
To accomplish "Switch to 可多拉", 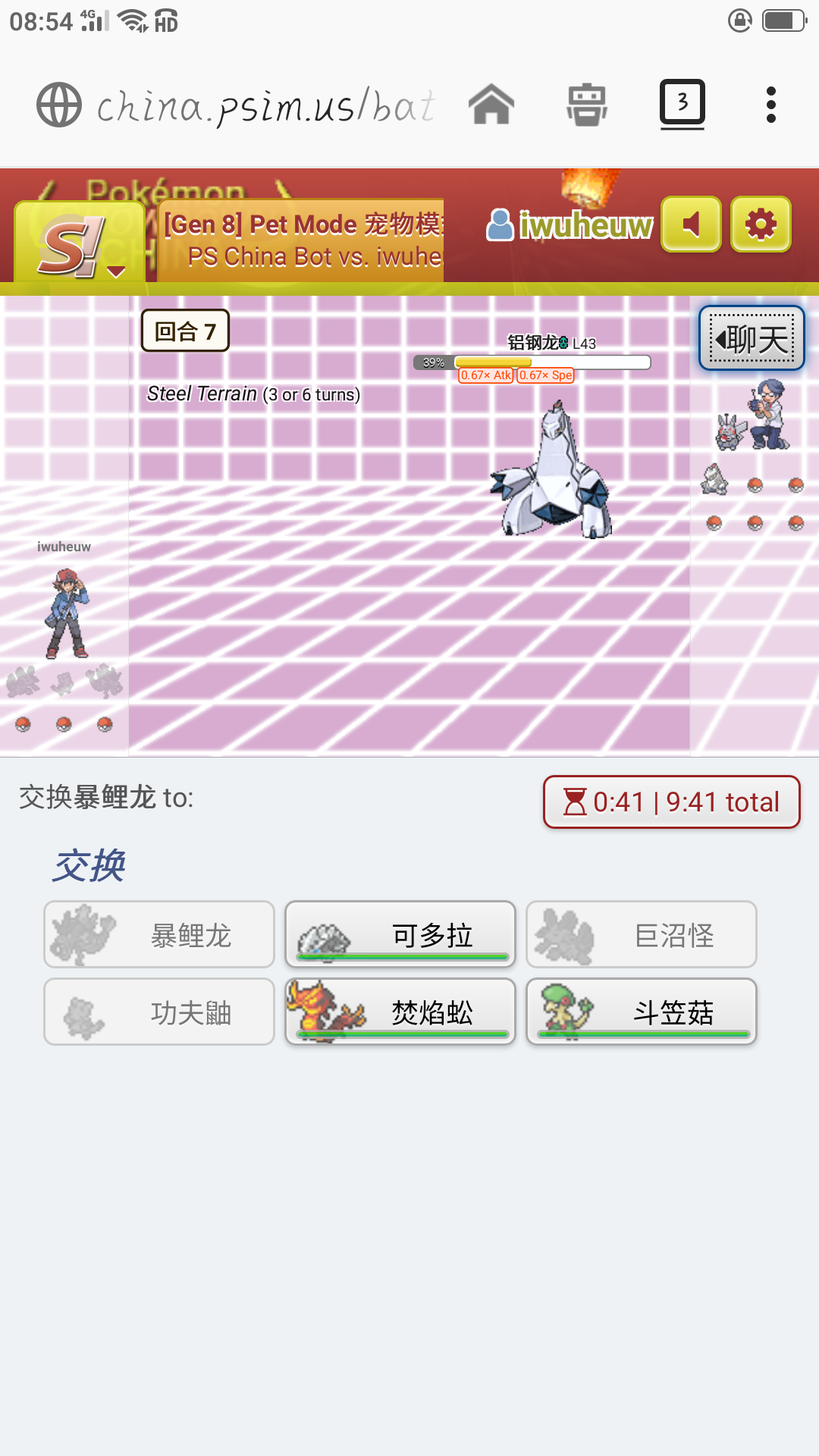I will [400, 934].
